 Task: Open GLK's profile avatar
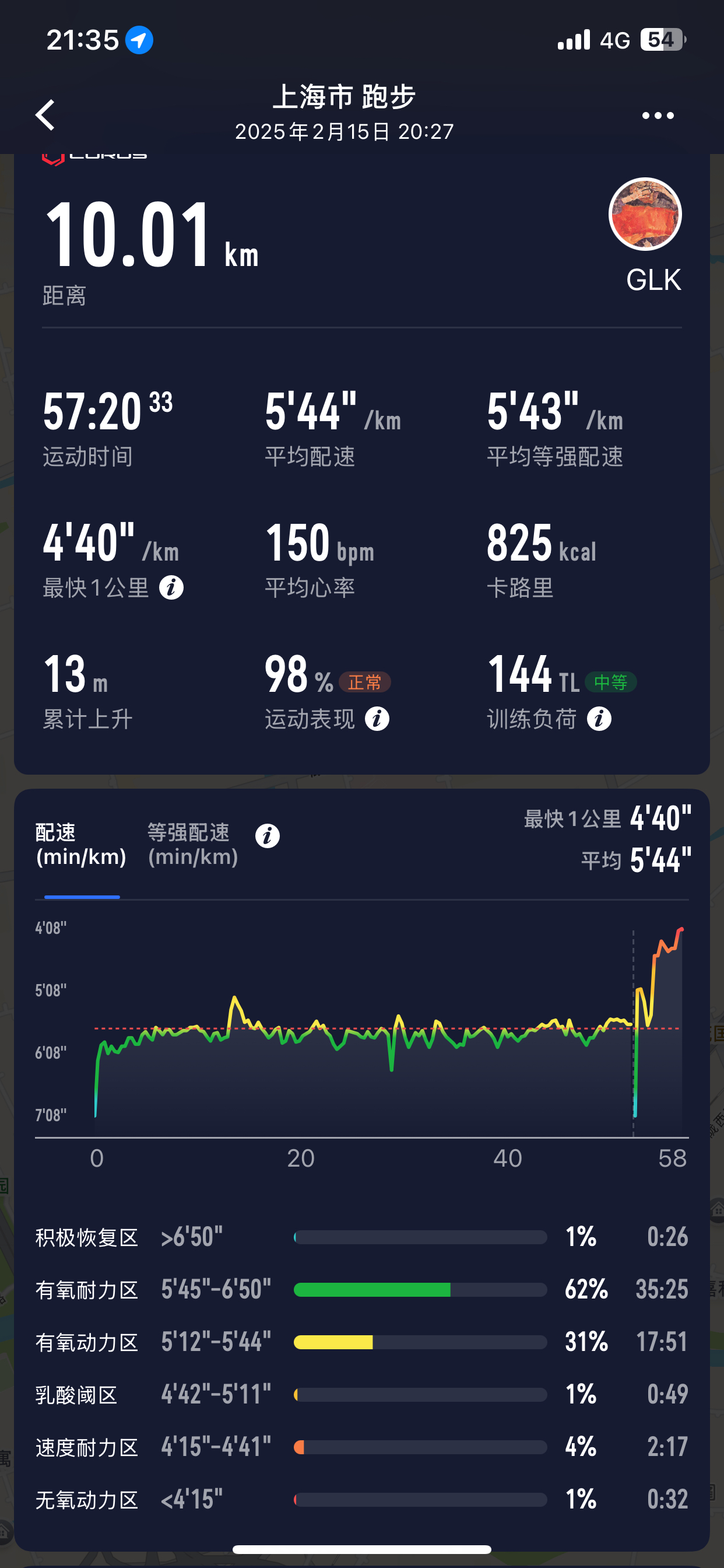(645, 214)
